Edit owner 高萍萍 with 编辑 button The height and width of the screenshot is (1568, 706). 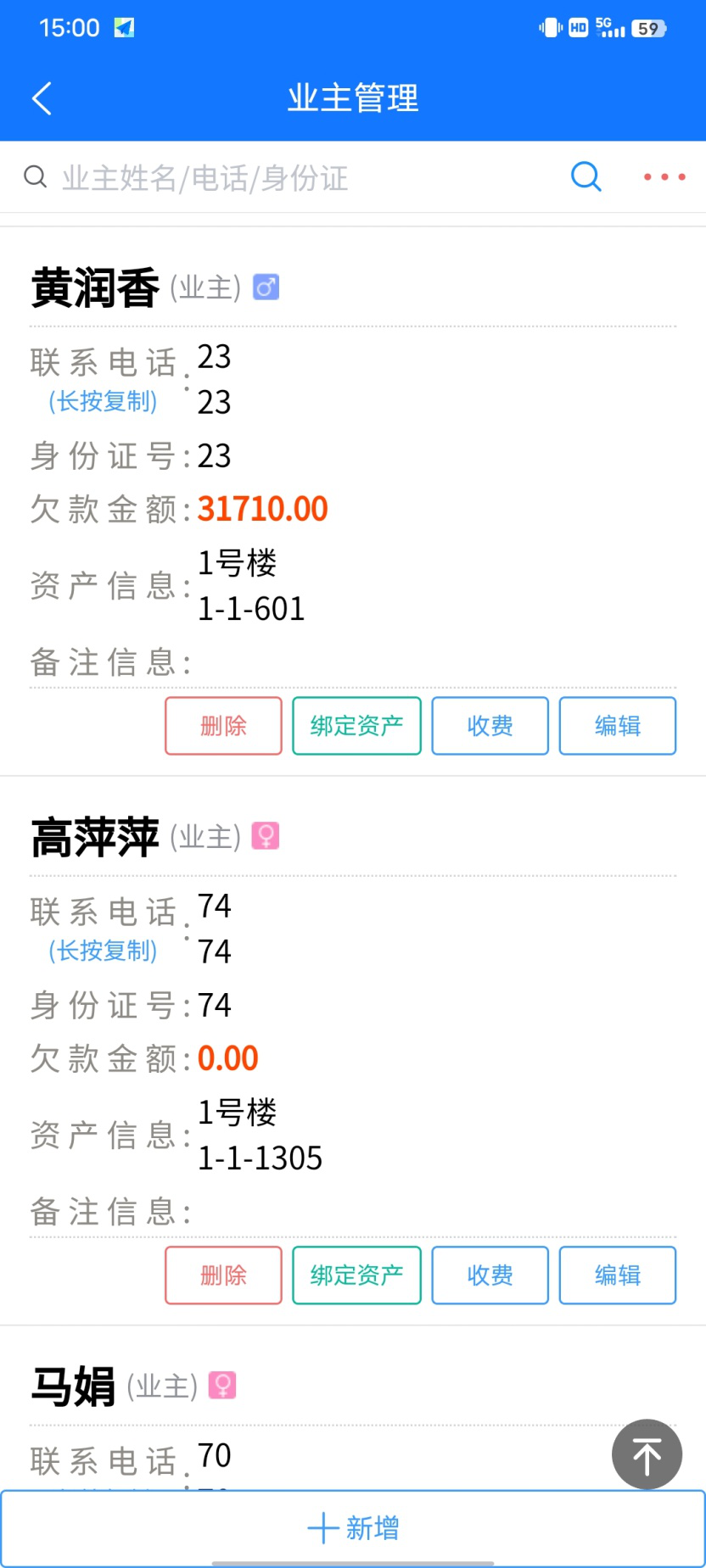click(617, 1275)
